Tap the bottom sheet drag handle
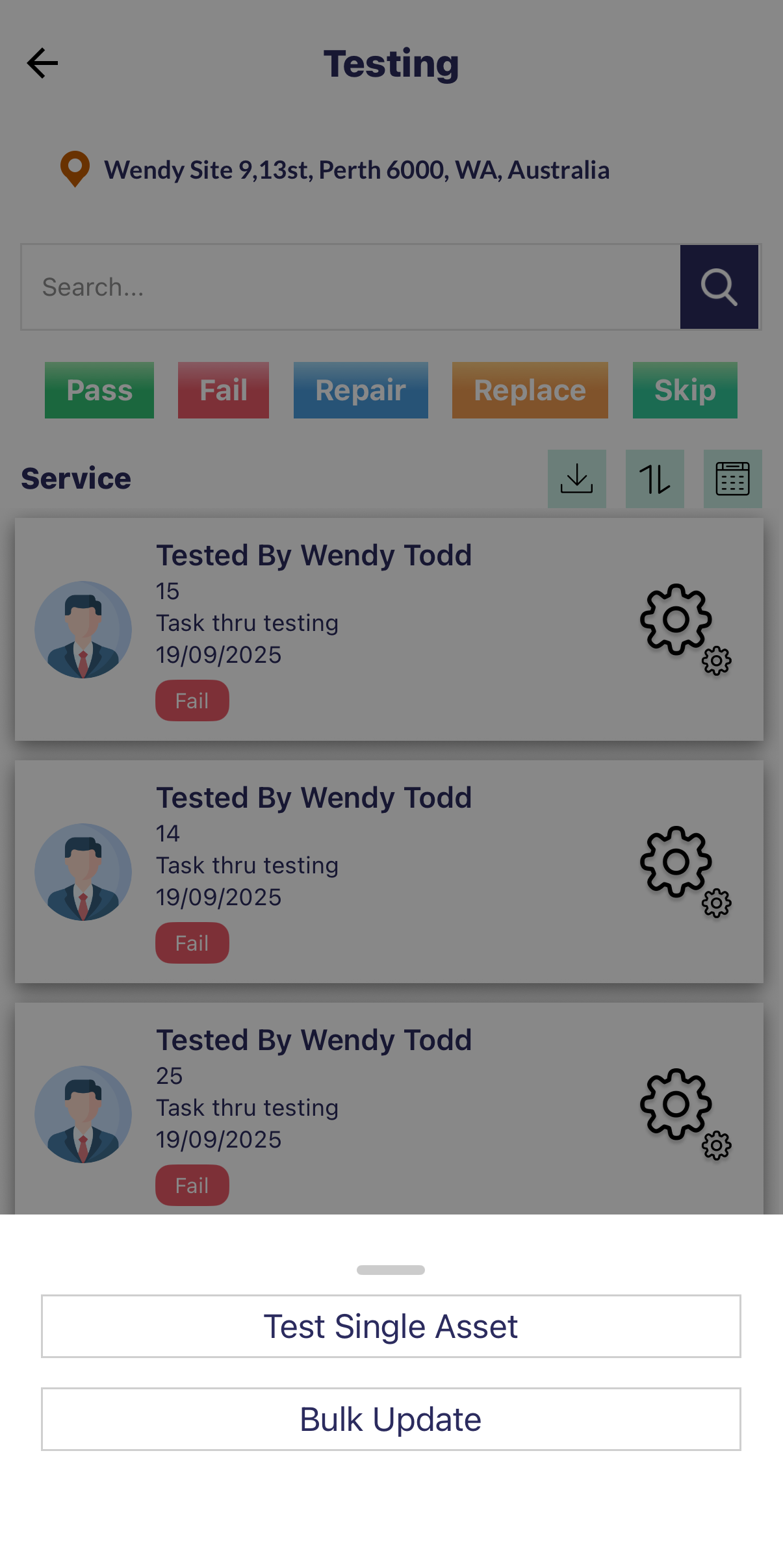The height and width of the screenshot is (1568, 783). click(391, 1270)
